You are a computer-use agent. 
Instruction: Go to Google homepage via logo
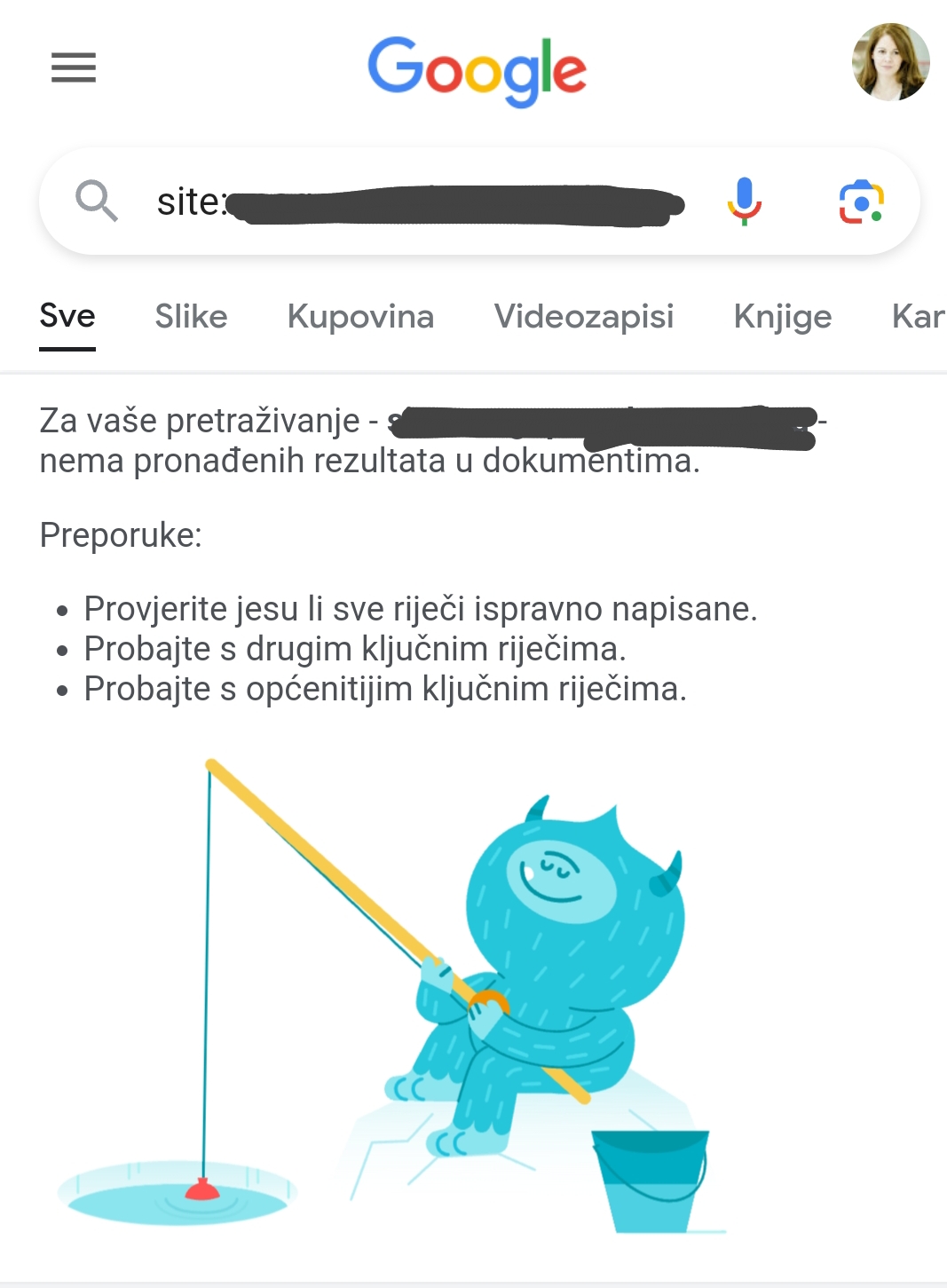click(477, 69)
